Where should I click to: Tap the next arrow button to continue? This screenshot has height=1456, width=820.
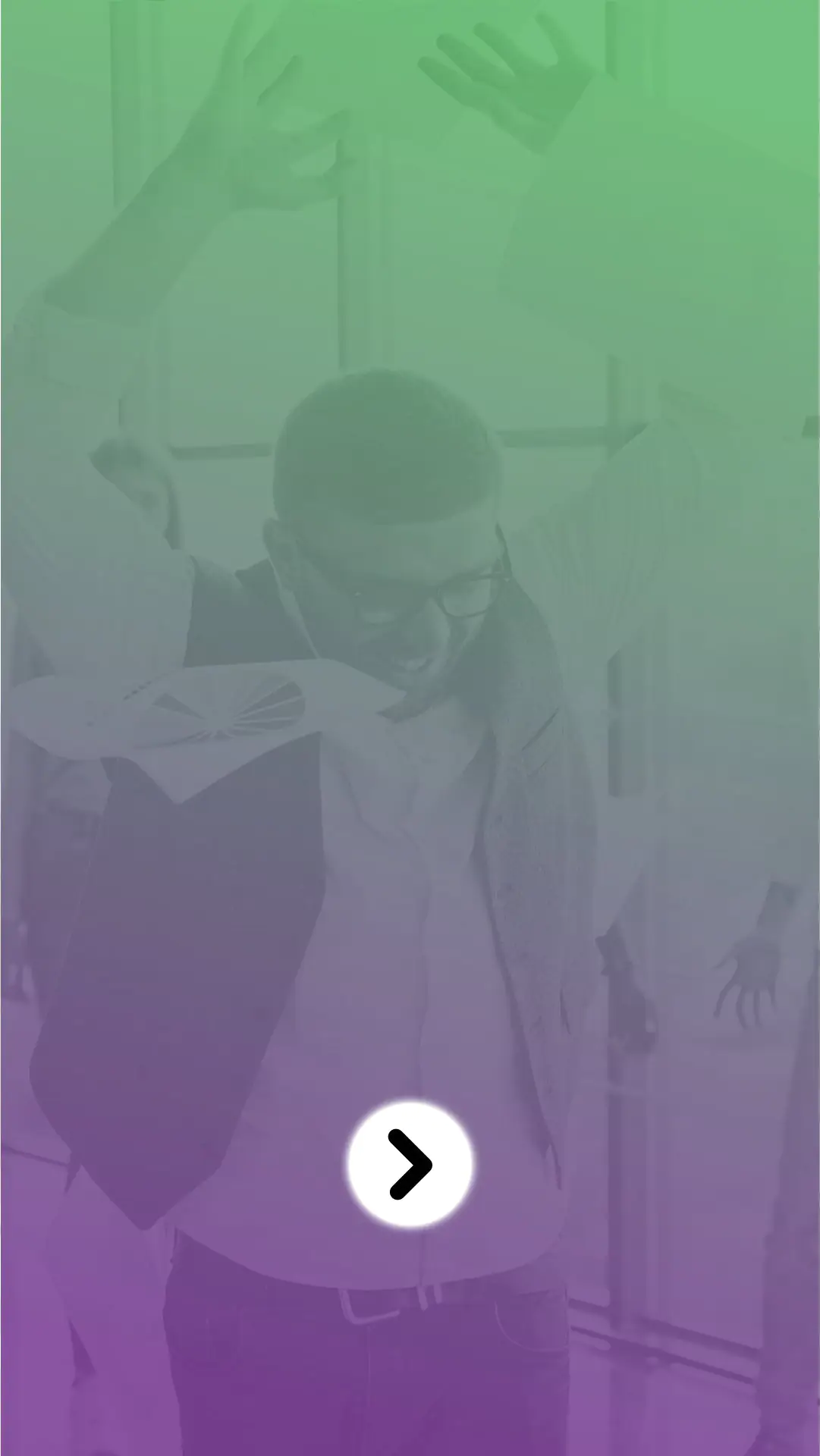(x=410, y=1164)
